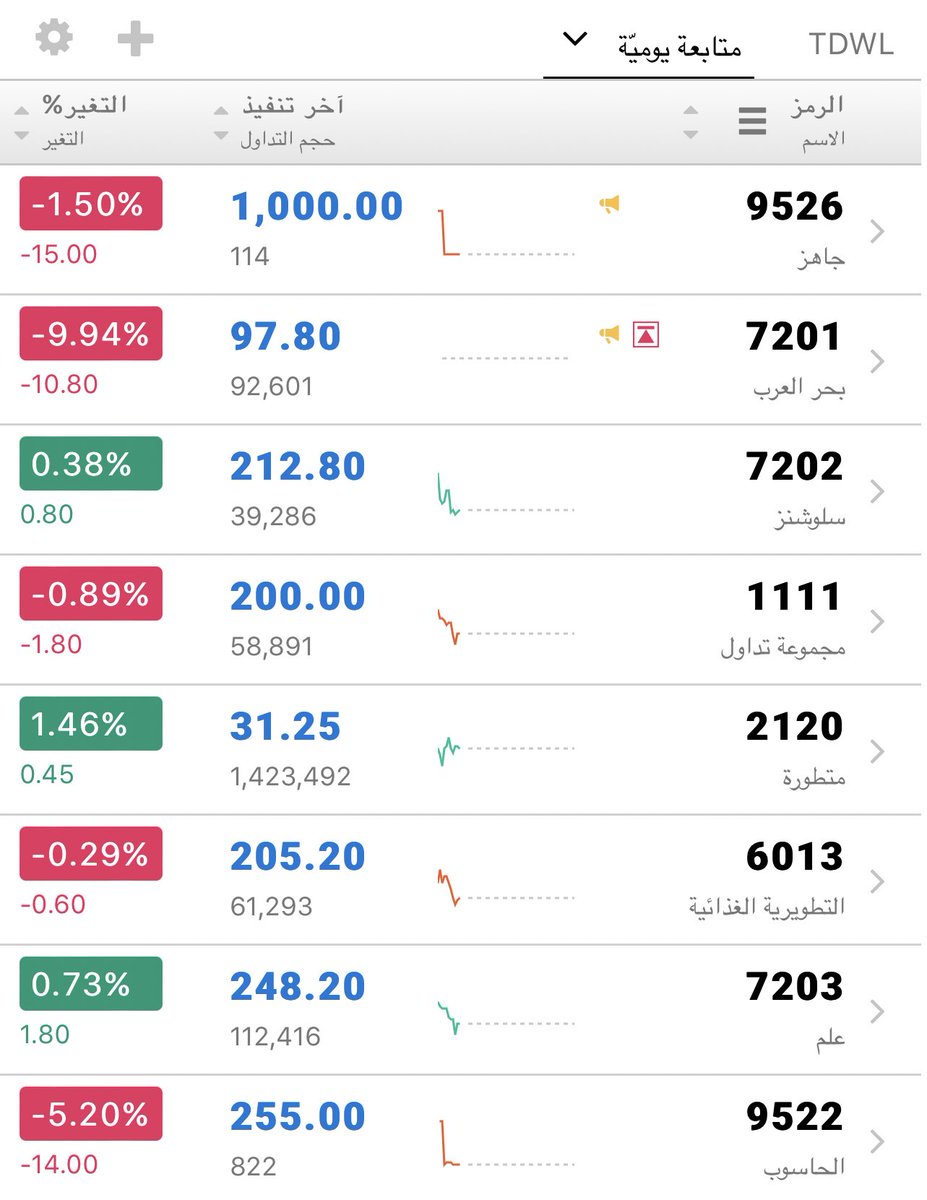Sort list by آخر تنفيذ column
927x1200 pixels.
292,106
